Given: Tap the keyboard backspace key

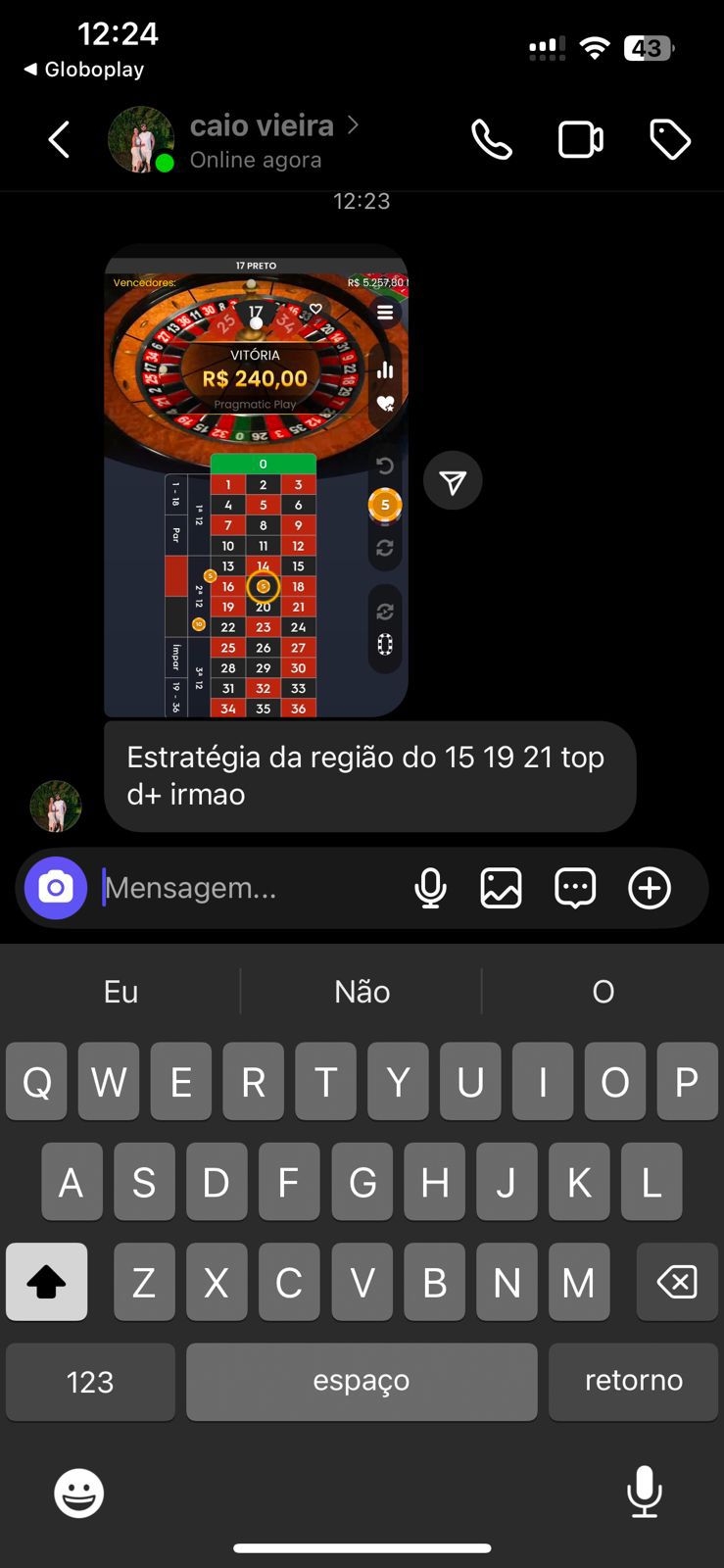Looking at the screenshot, I should tap(677, 1282).
